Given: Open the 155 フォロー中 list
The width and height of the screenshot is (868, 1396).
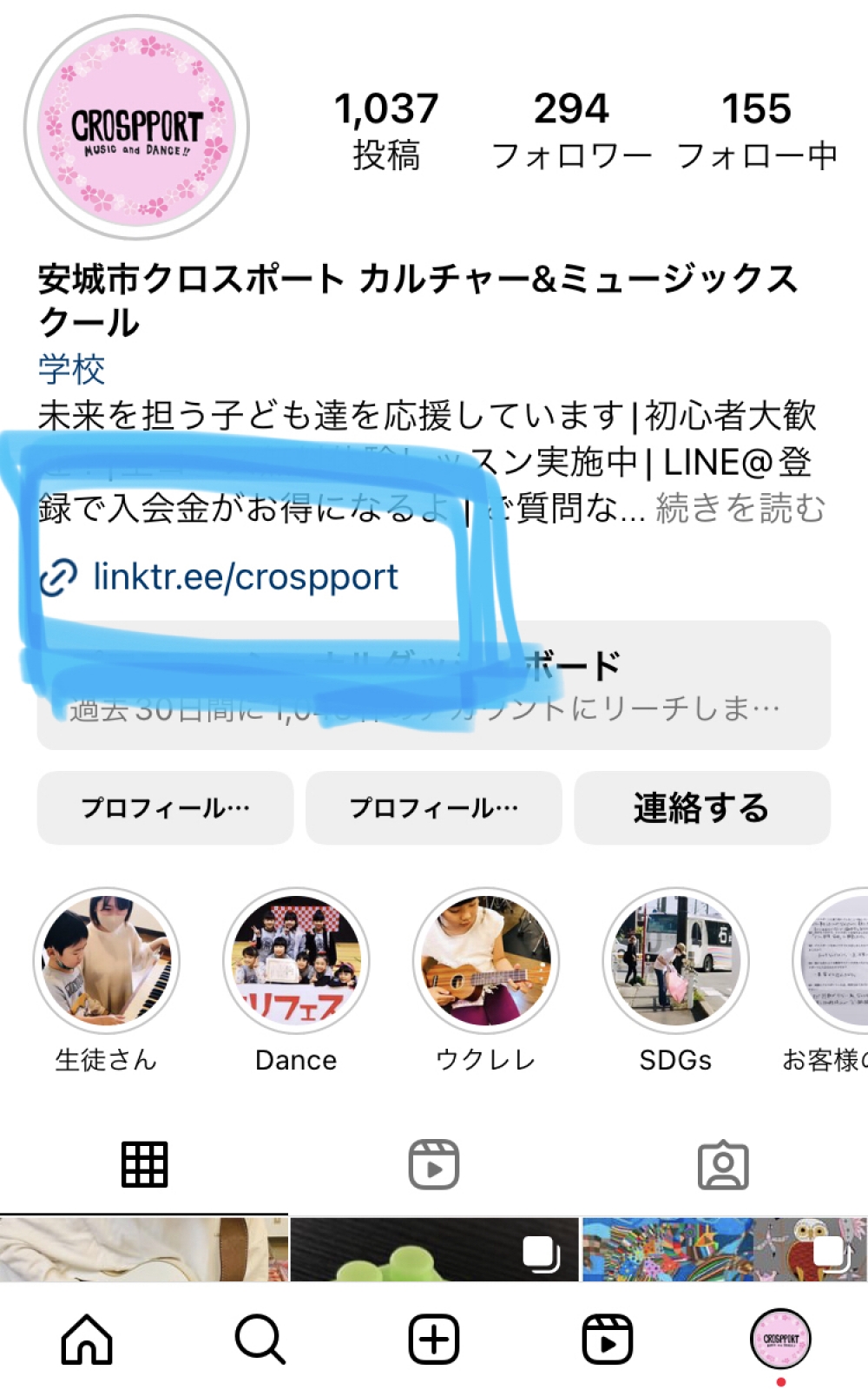Looking at the screenshot, I should click(756, 130).
